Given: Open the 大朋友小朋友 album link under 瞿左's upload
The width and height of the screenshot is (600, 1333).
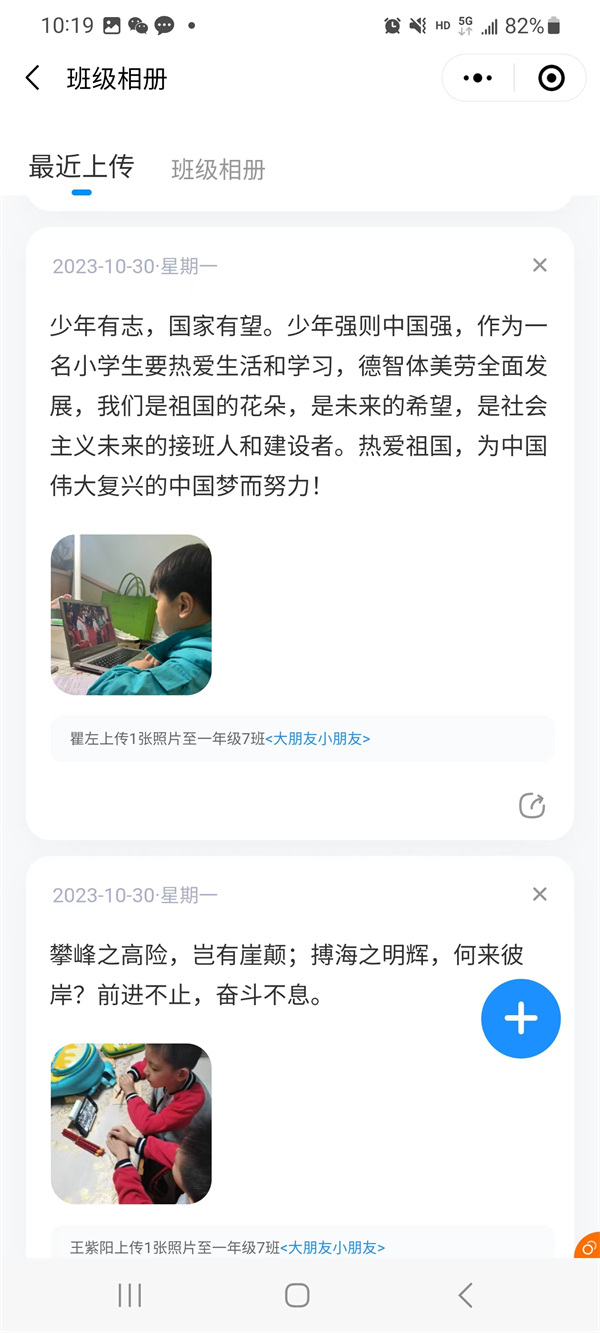Looking at the screenshot, I should 318,740.
